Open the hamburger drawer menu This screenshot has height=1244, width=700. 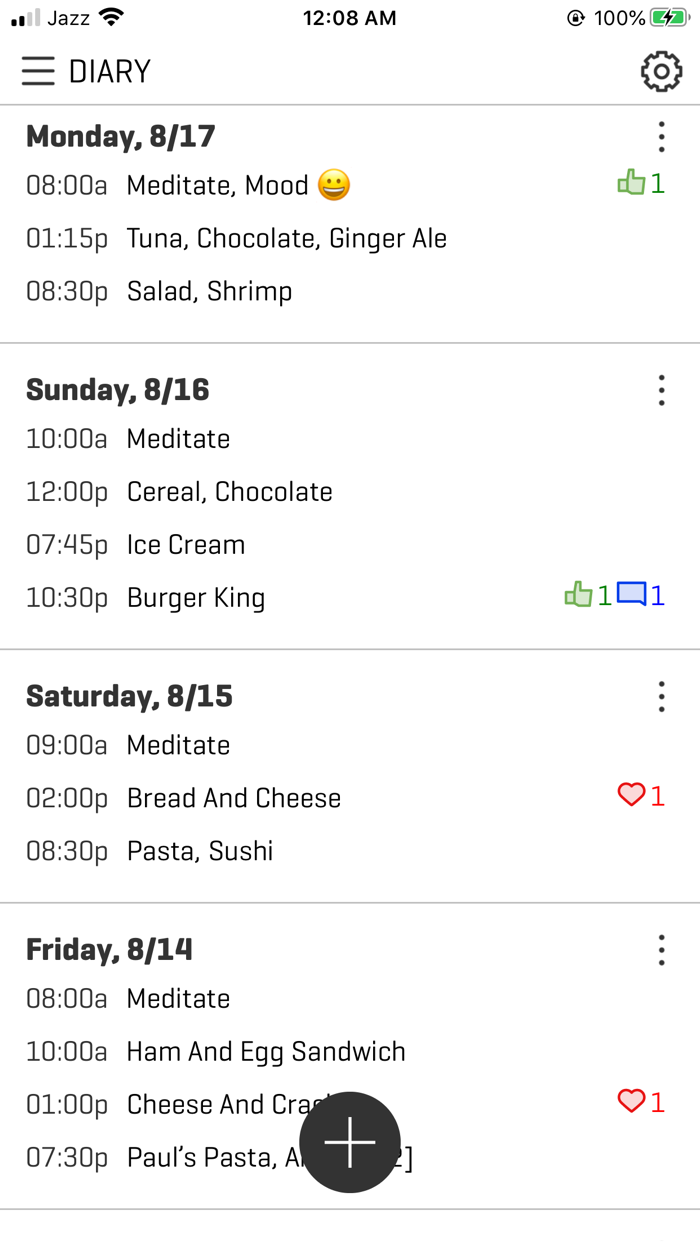click(38, 71)
